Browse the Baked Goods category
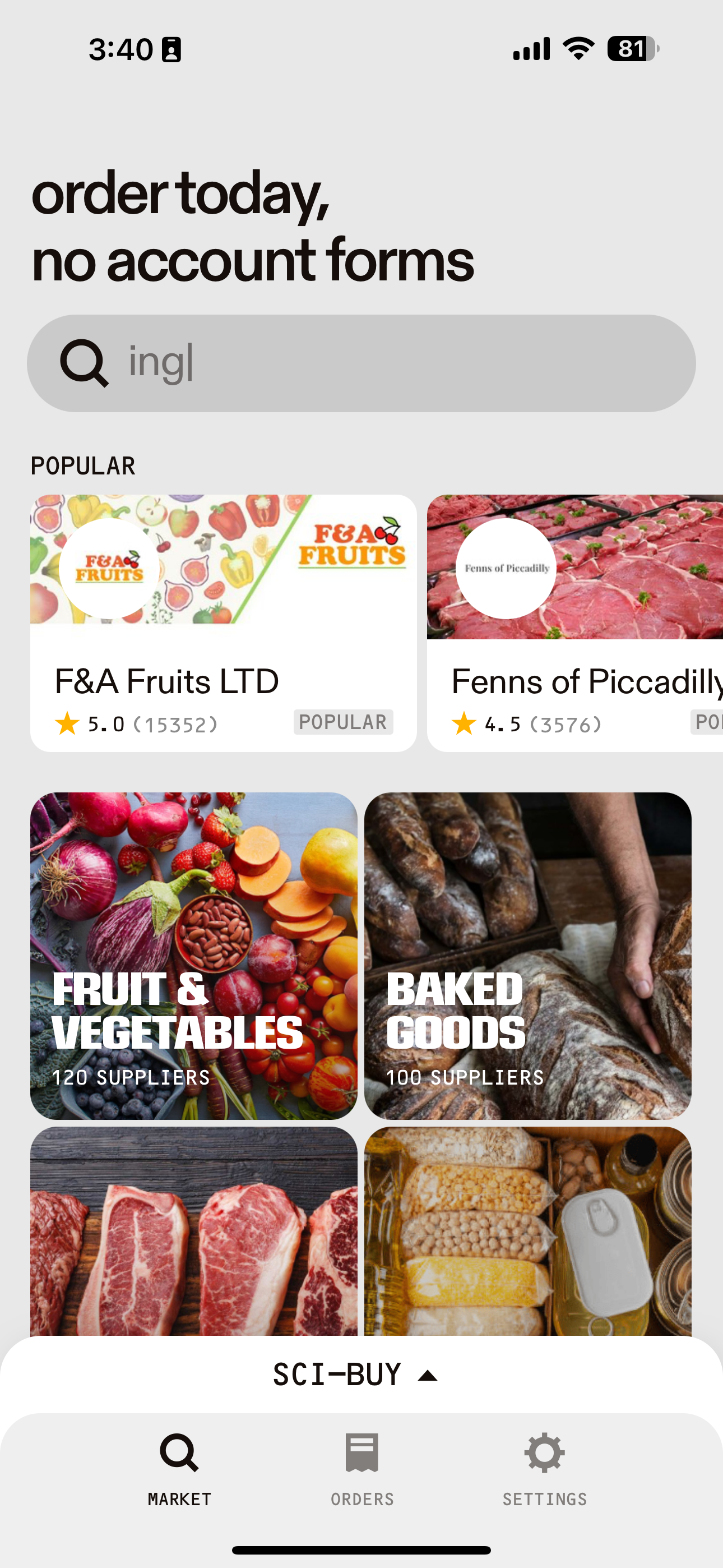The width and height of the screenshot is (723, 1568). (527, 955)
